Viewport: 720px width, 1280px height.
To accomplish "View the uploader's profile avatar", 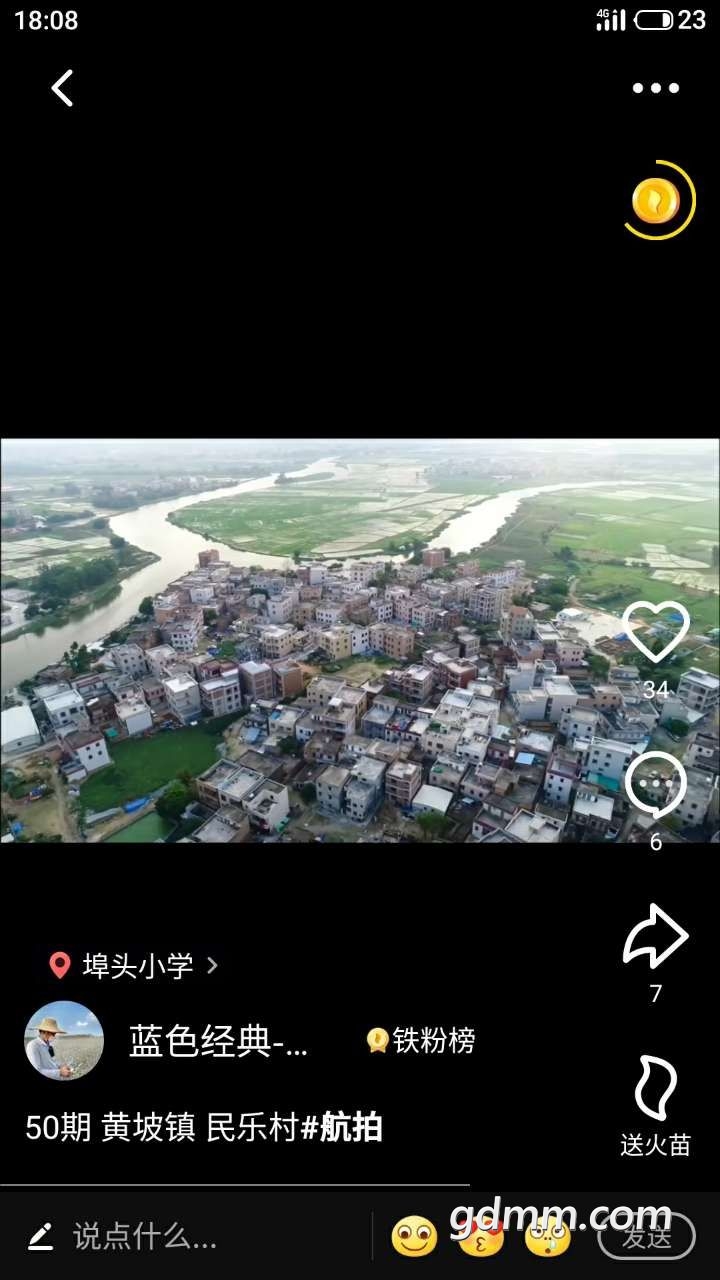I will pyautogui.click(x=64, y=1041).
